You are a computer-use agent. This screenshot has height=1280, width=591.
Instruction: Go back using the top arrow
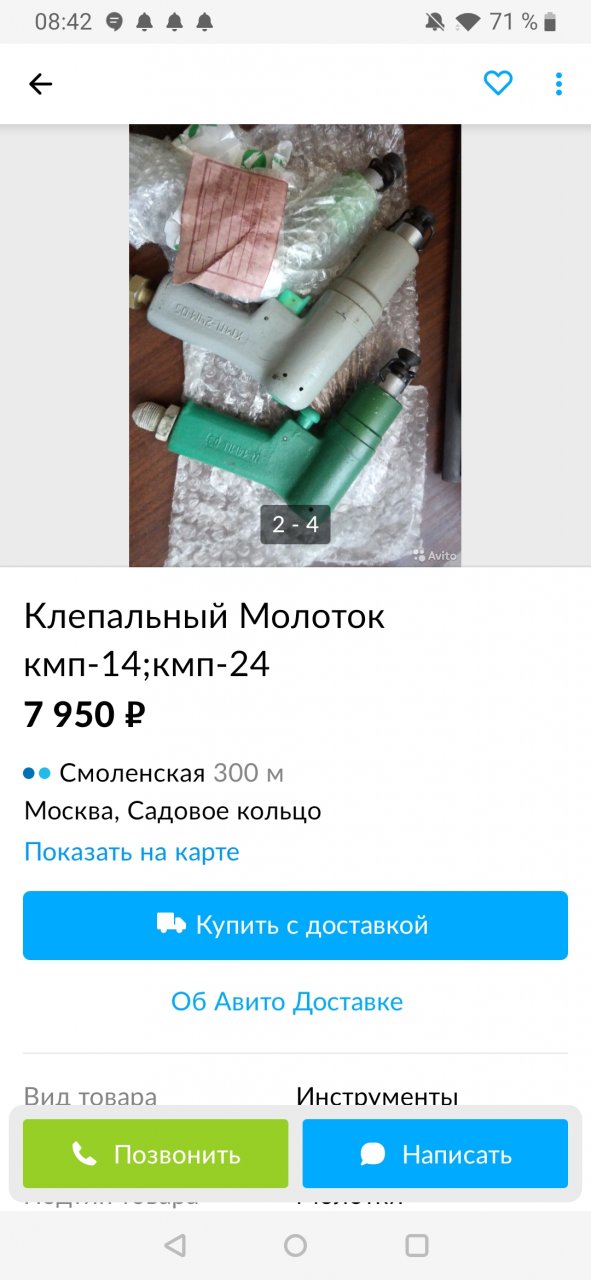[40, 85]
